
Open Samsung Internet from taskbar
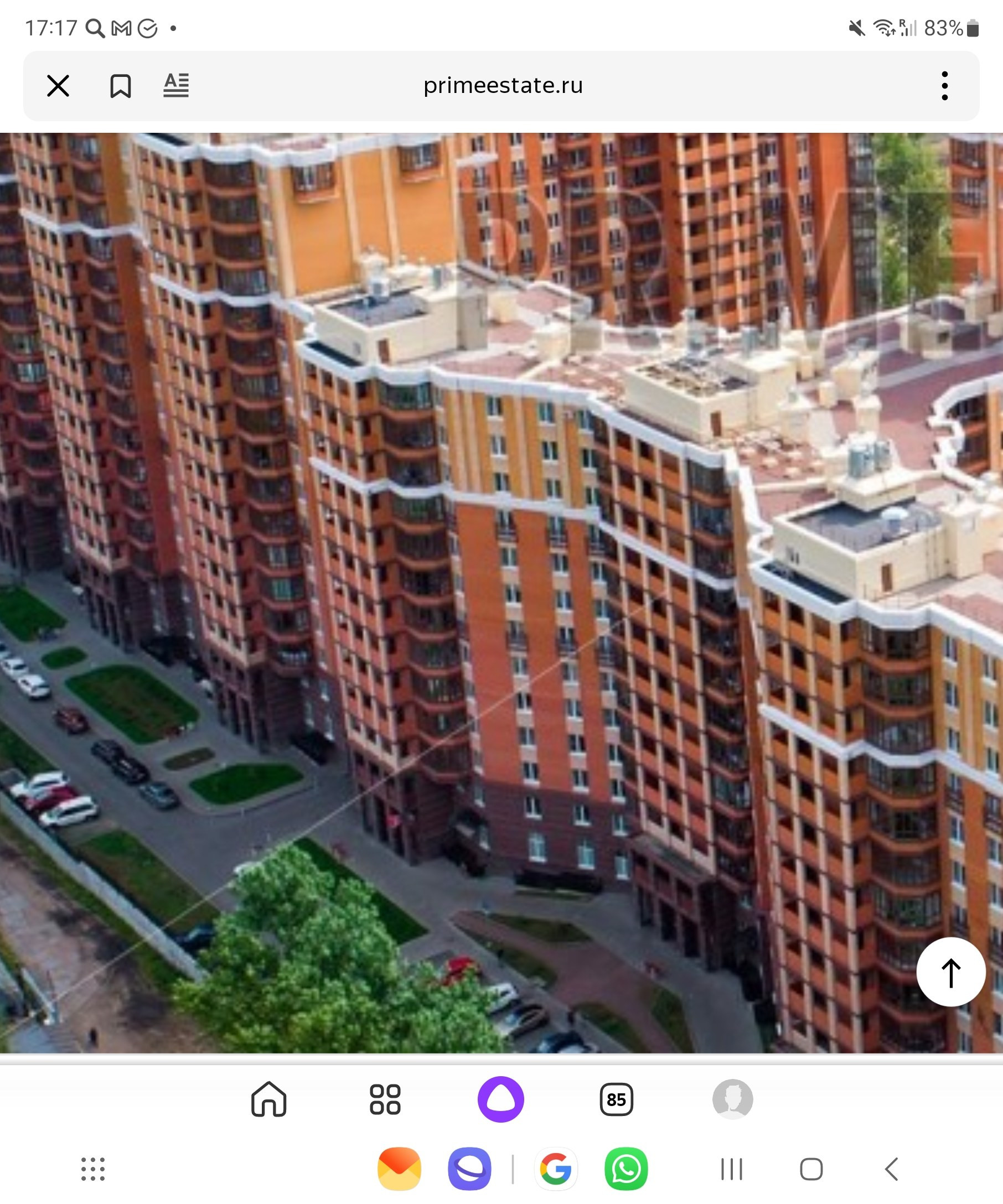[x=470, y=1169]
